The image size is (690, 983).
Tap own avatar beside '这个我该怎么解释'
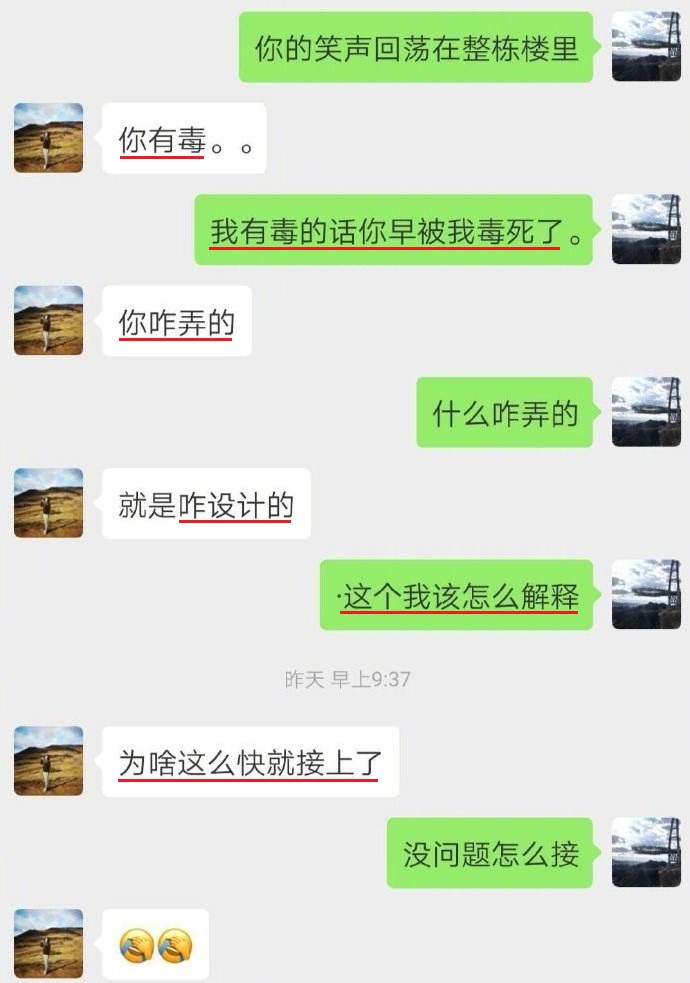(x=646, y=594)
